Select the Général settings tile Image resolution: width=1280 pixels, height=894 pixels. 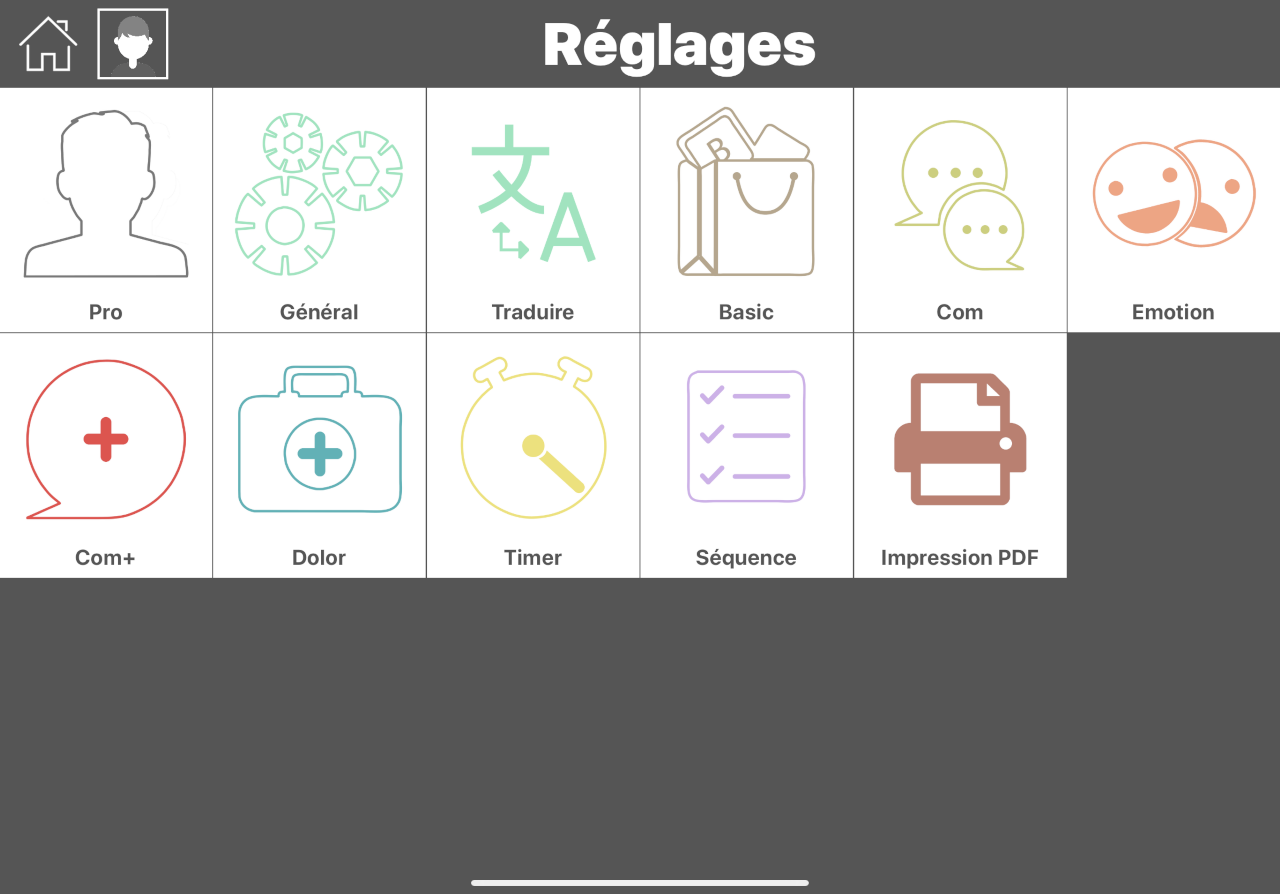pos(319,210)
